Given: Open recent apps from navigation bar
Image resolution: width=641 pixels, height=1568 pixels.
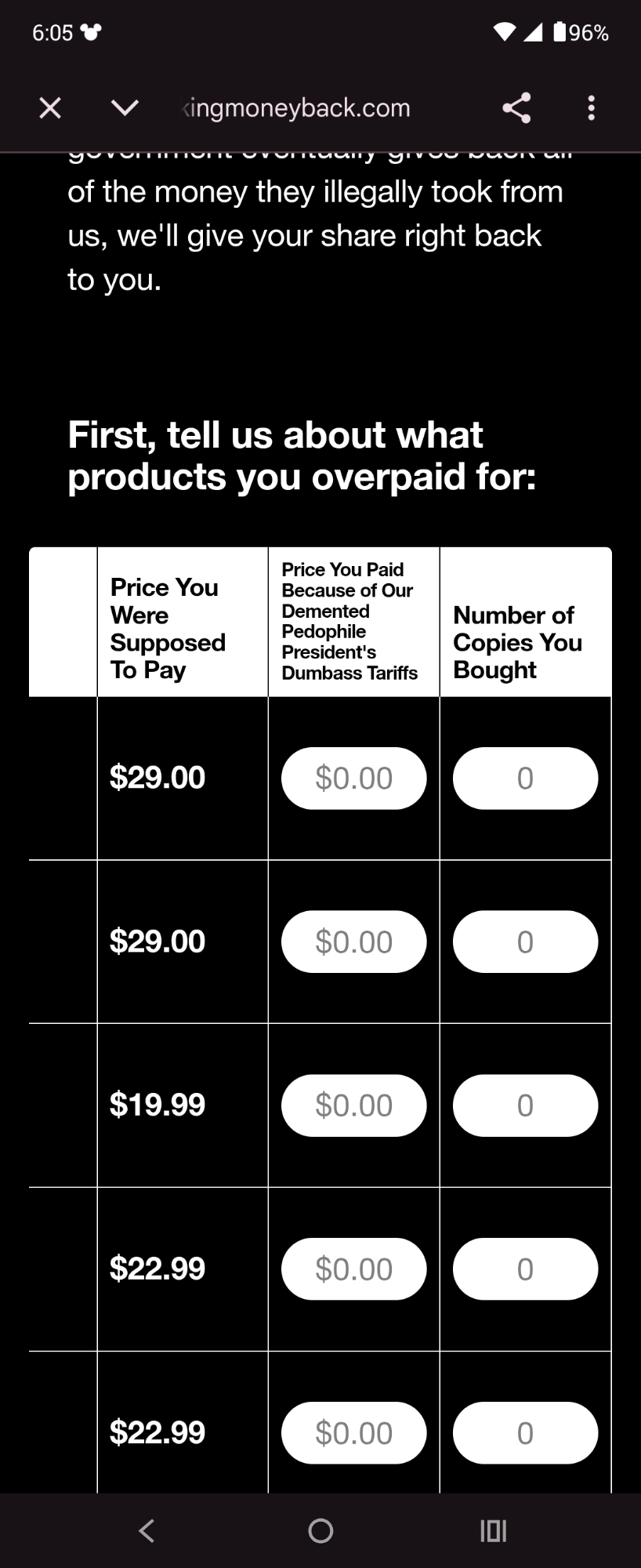Looking at the screenshot, I should click(493, 1530).
